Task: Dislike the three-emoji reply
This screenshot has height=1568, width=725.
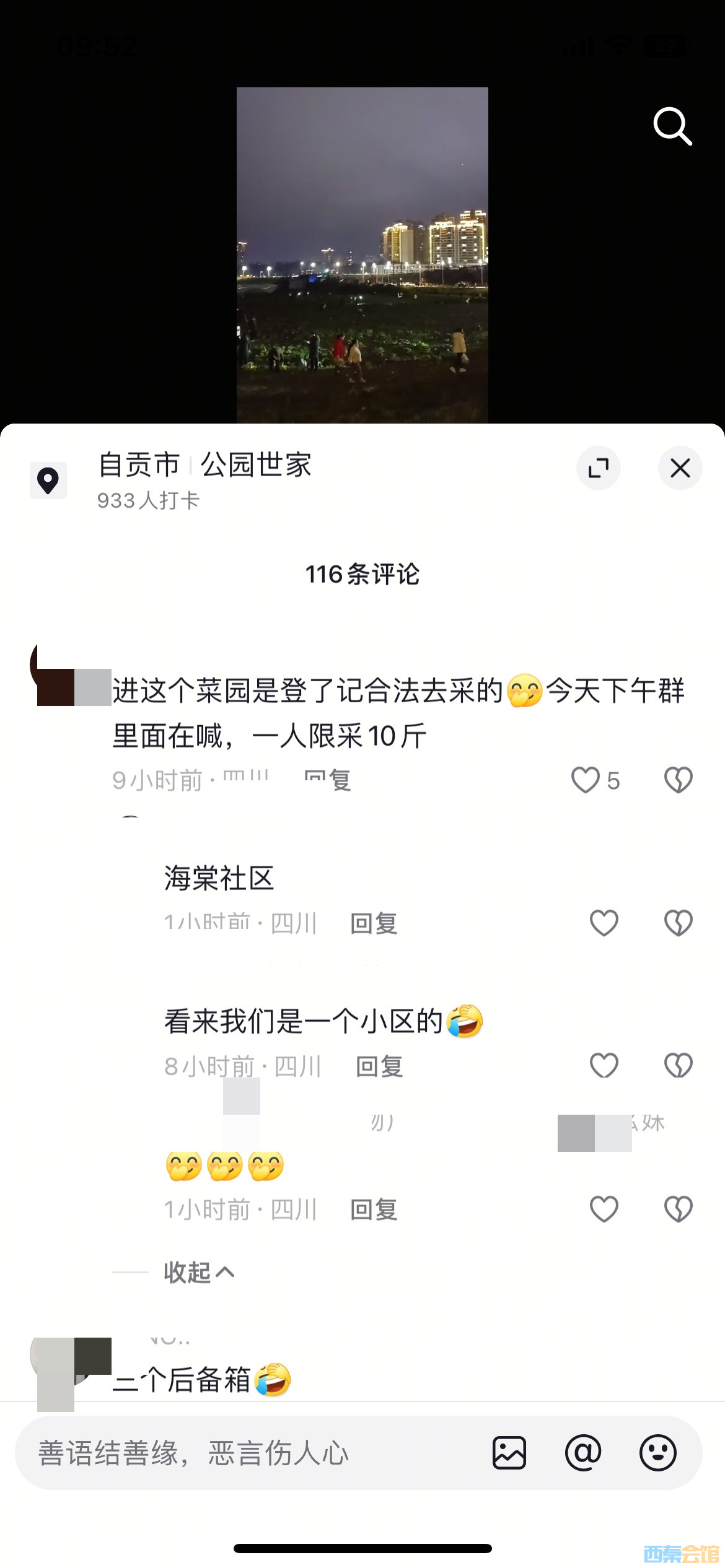Action: tap(678, 1209)
